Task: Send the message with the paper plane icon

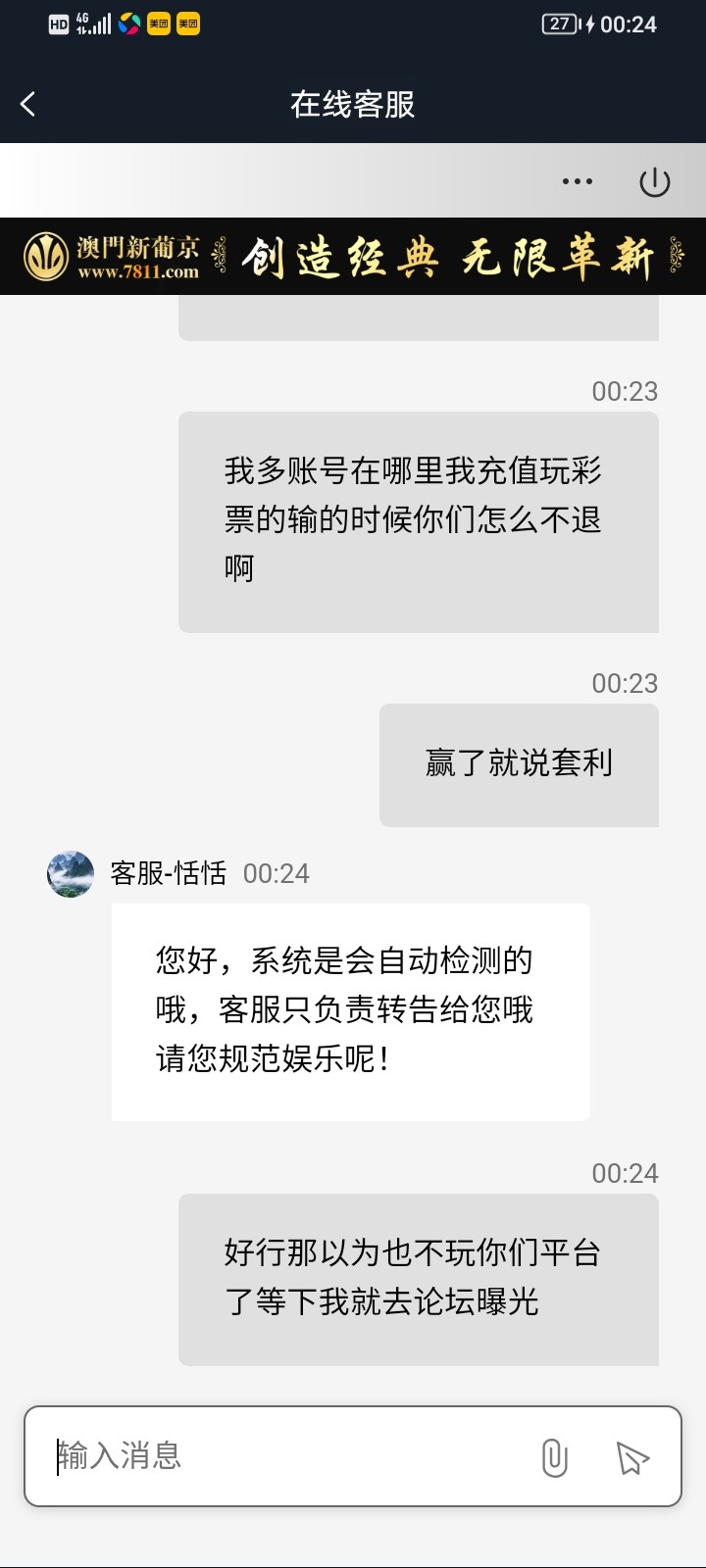Action: tap(632, 1457)
